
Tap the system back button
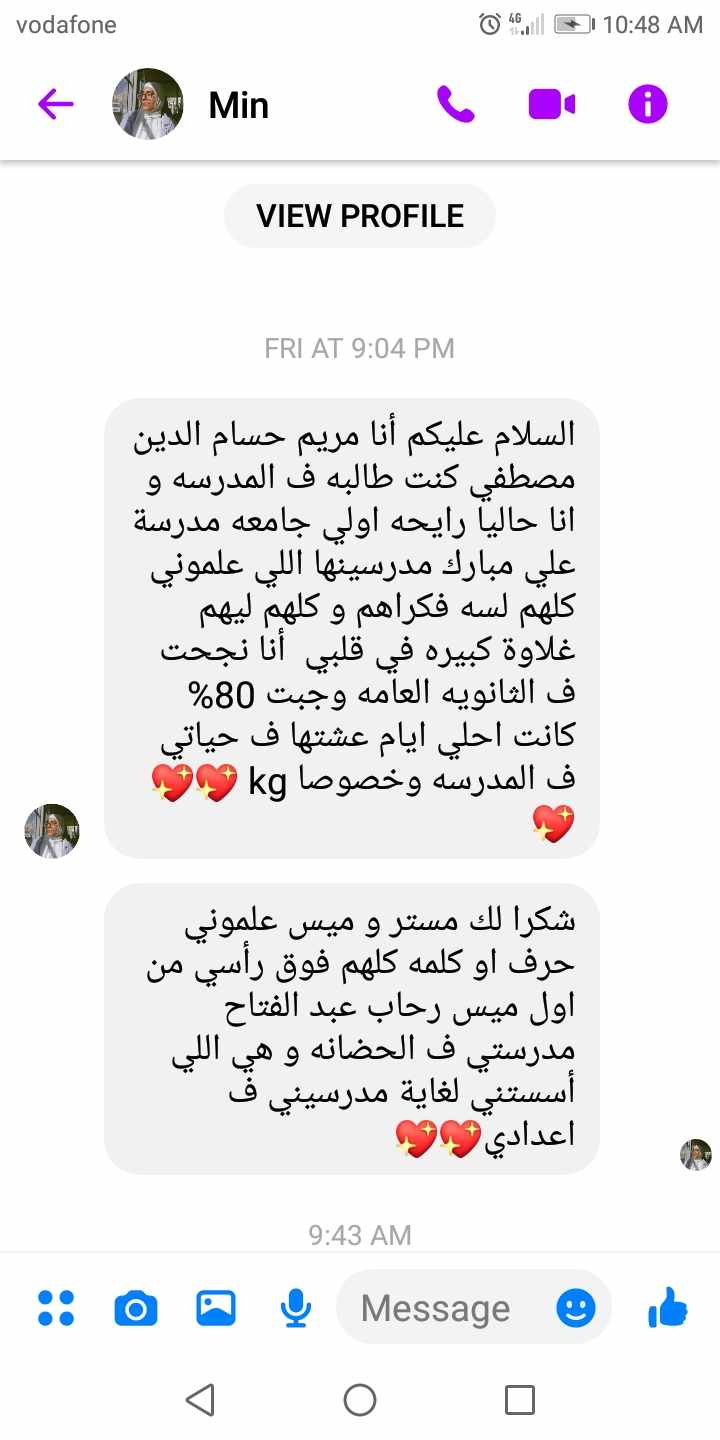[x=200, y=1400]
